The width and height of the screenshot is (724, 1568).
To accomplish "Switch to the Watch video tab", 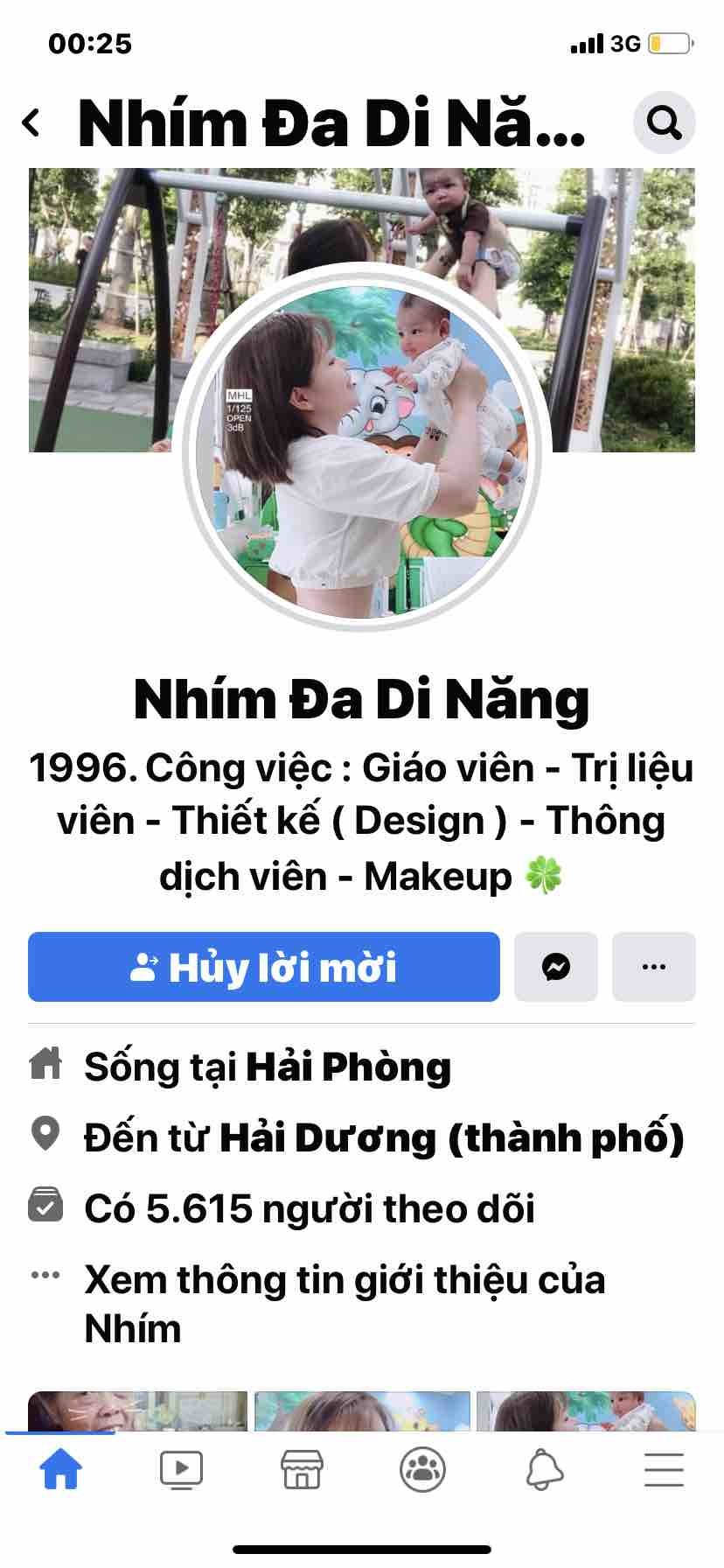I will tap(181, 1469).
